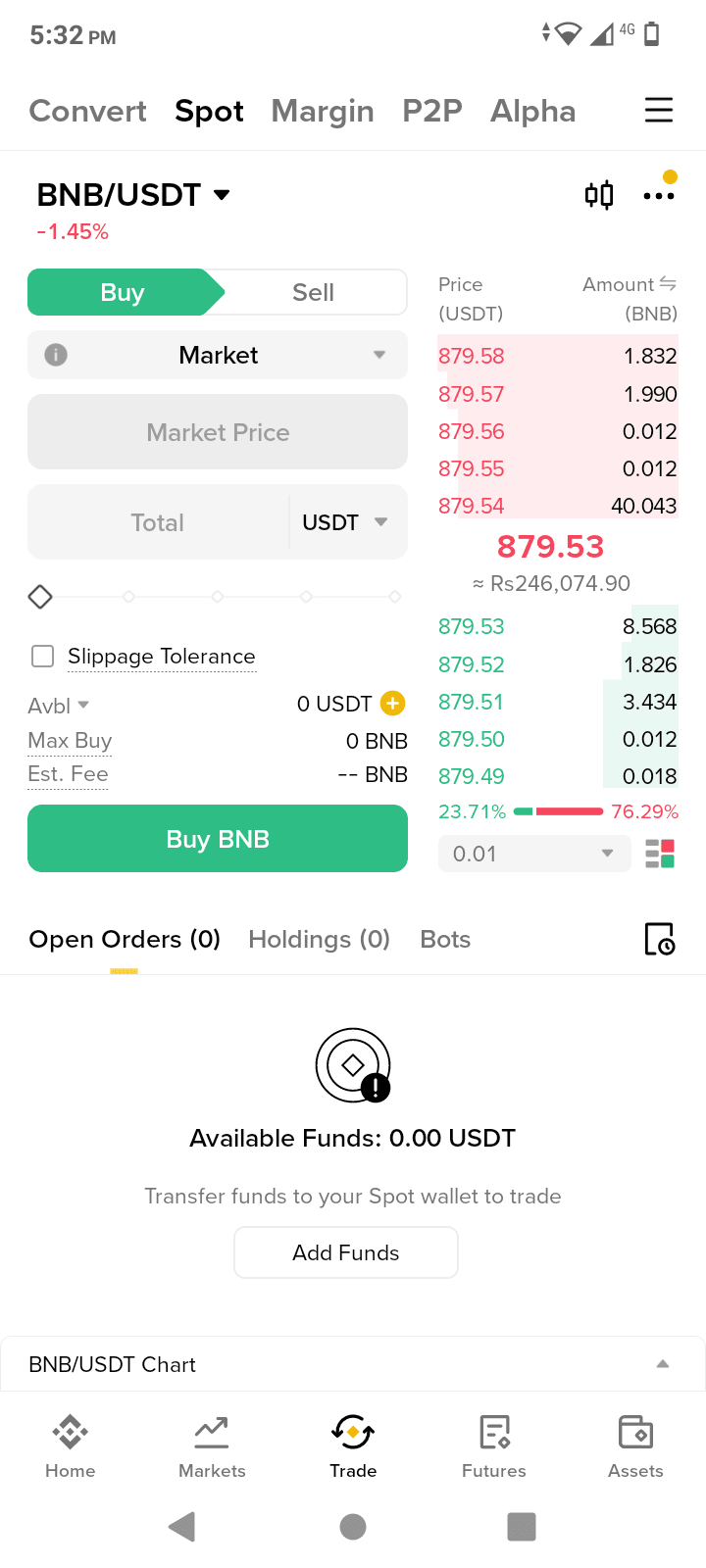Change the order book layout
Viewport: 706px width, 1568px height.
660,854
